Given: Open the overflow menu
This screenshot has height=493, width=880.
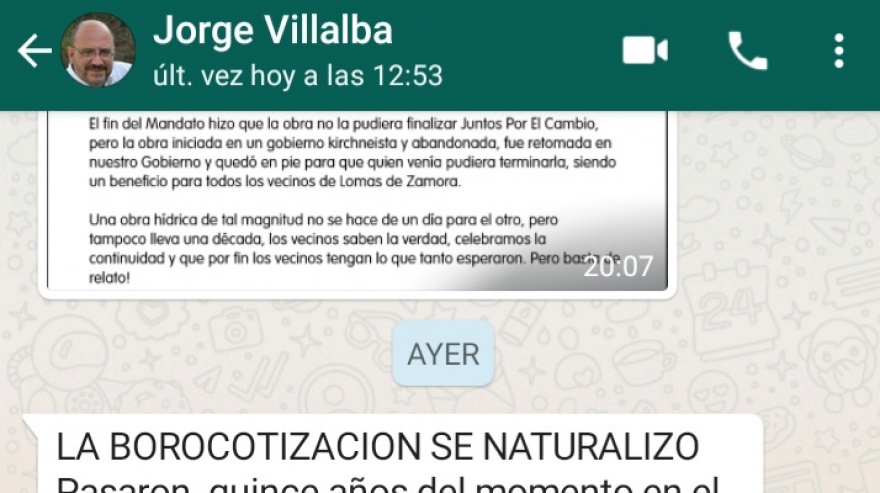Looking at the screenshot, I should (838, 51).
